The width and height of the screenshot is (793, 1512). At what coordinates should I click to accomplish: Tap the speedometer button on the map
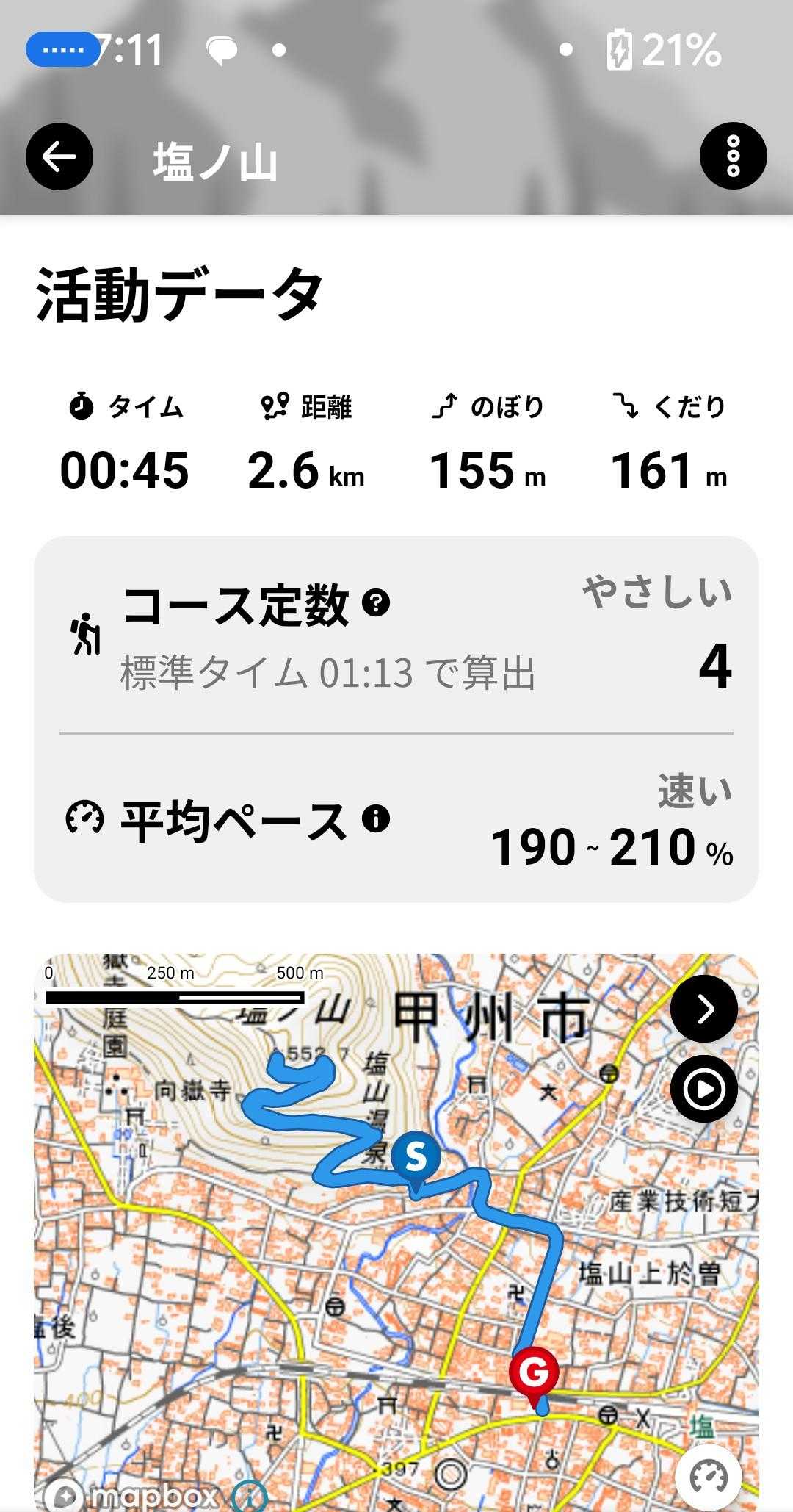click(709, 1477)
